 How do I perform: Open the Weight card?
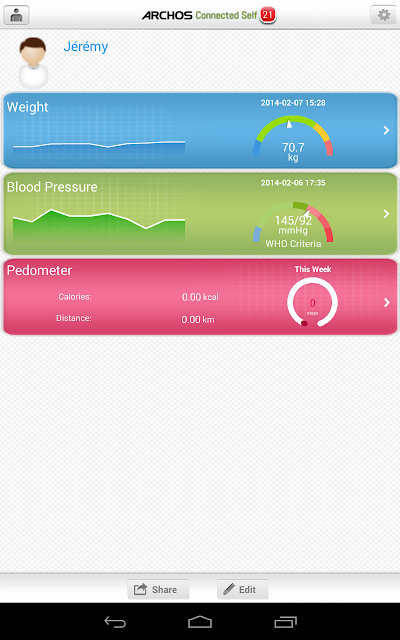(x=200, y=130)
